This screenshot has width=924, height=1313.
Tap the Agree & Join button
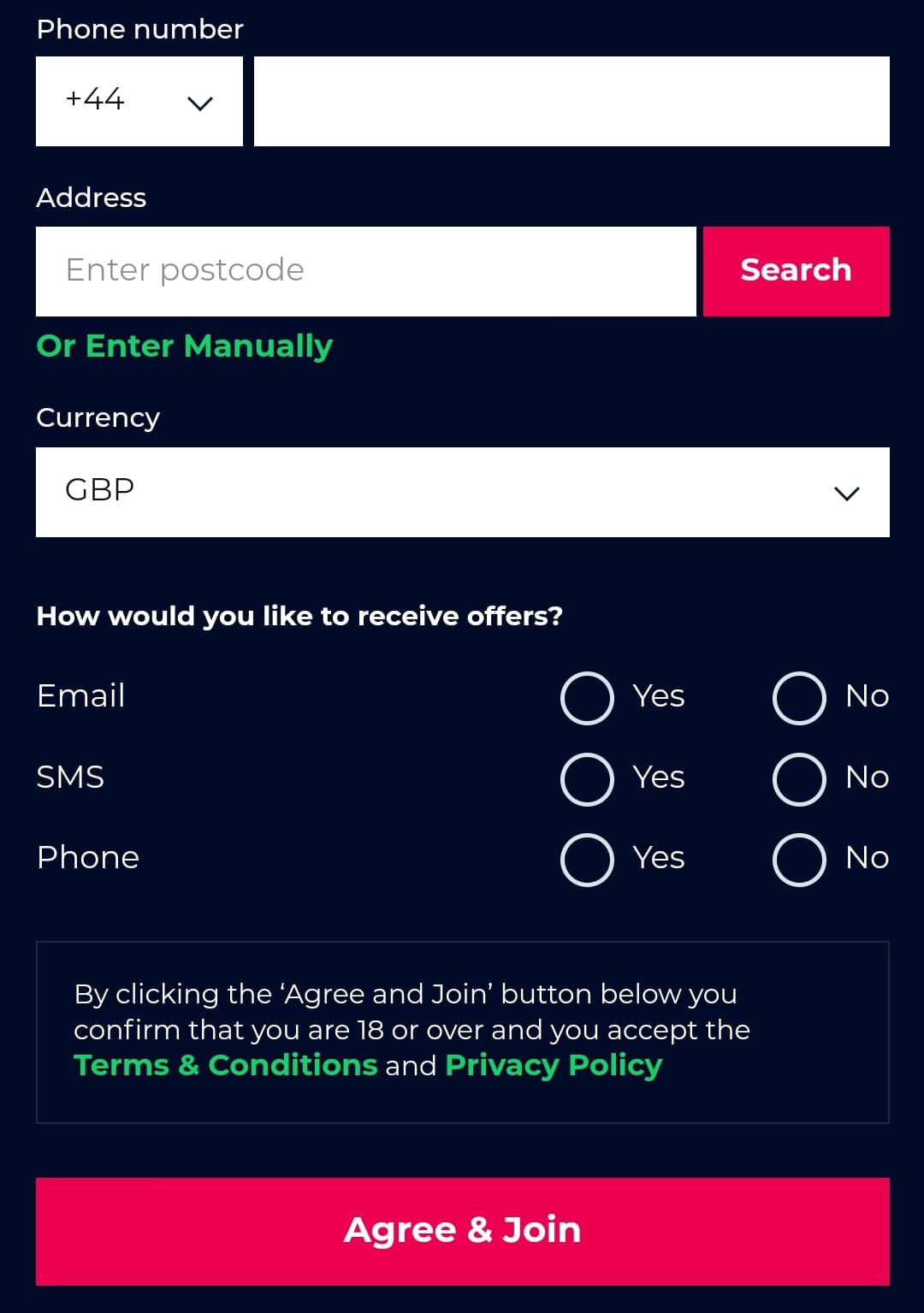[x=462, y=1230]
